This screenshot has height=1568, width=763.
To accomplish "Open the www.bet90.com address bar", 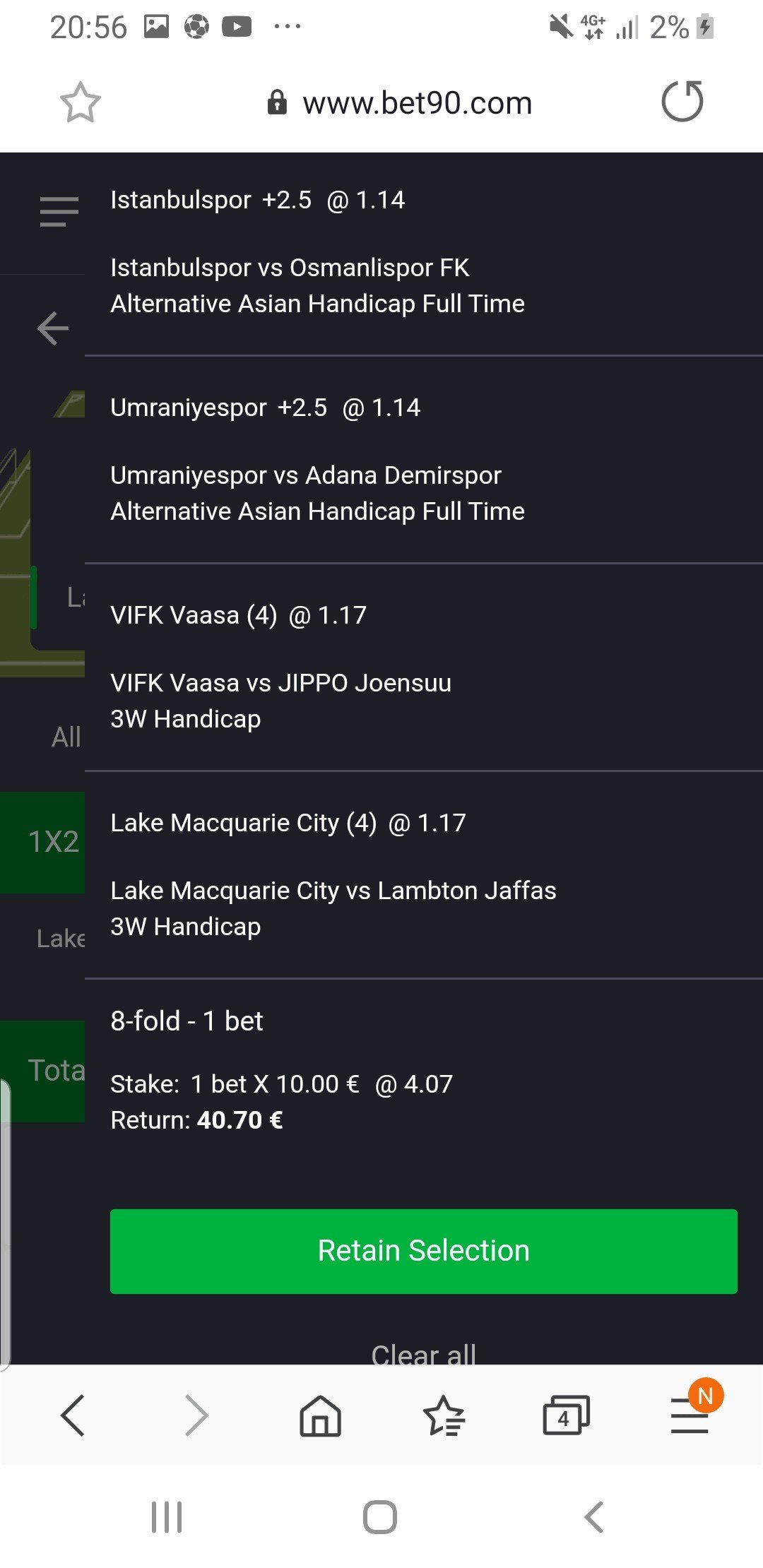I will pyautogui.click(x=417, y=103).
